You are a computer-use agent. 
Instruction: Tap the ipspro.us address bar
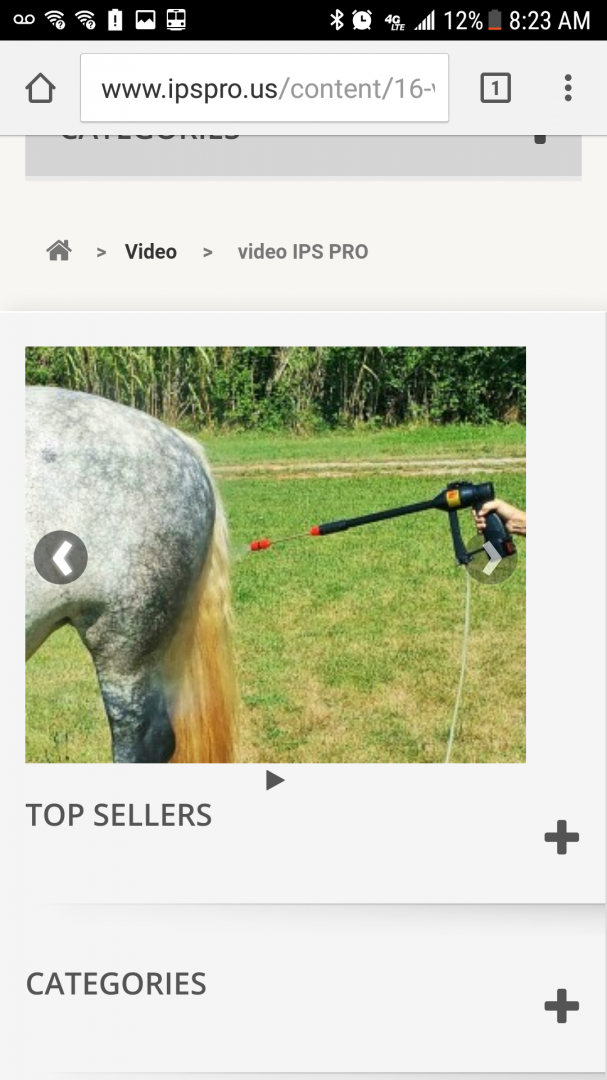point(265,89)
